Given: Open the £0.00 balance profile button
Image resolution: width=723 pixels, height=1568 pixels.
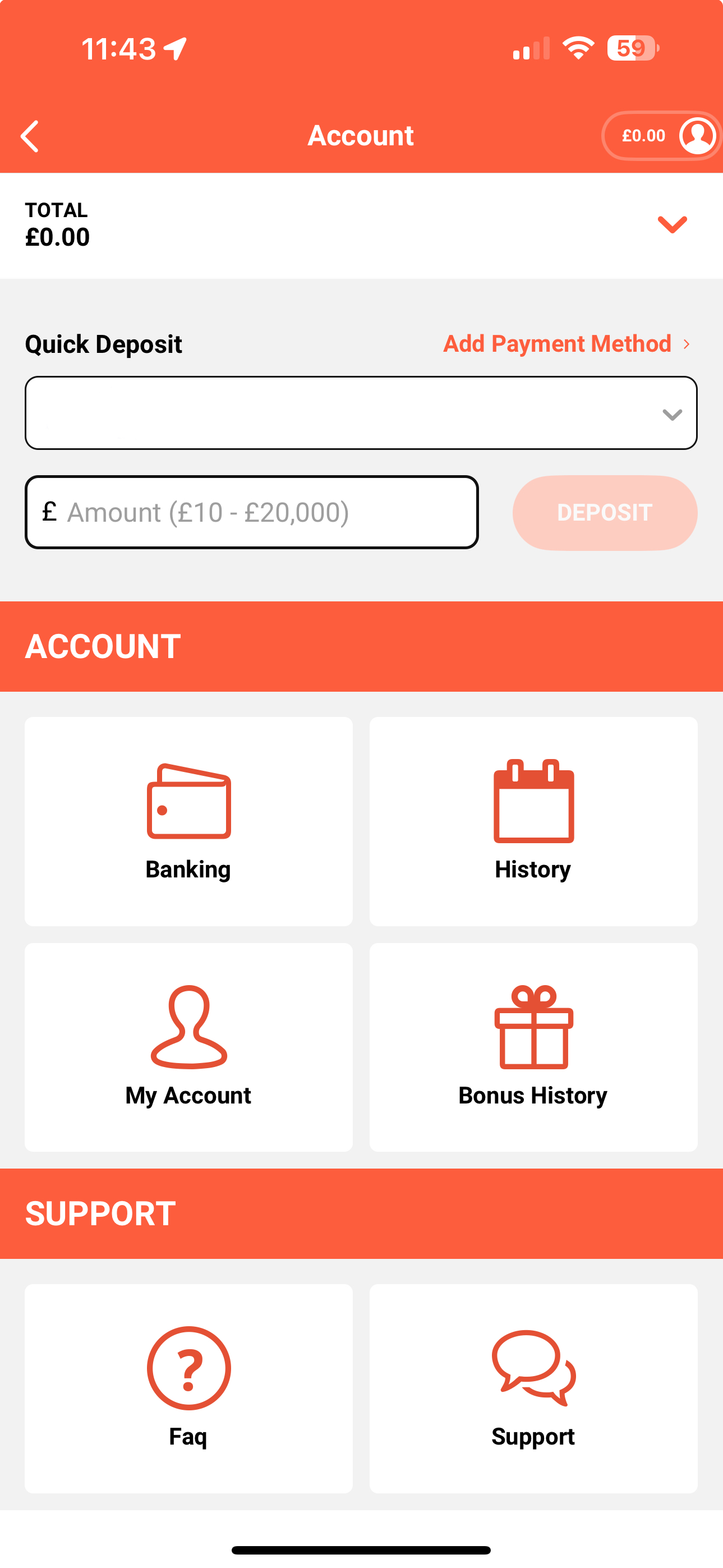Looking at the screenshot, I should pyautogui.click(x=661, y=136).
